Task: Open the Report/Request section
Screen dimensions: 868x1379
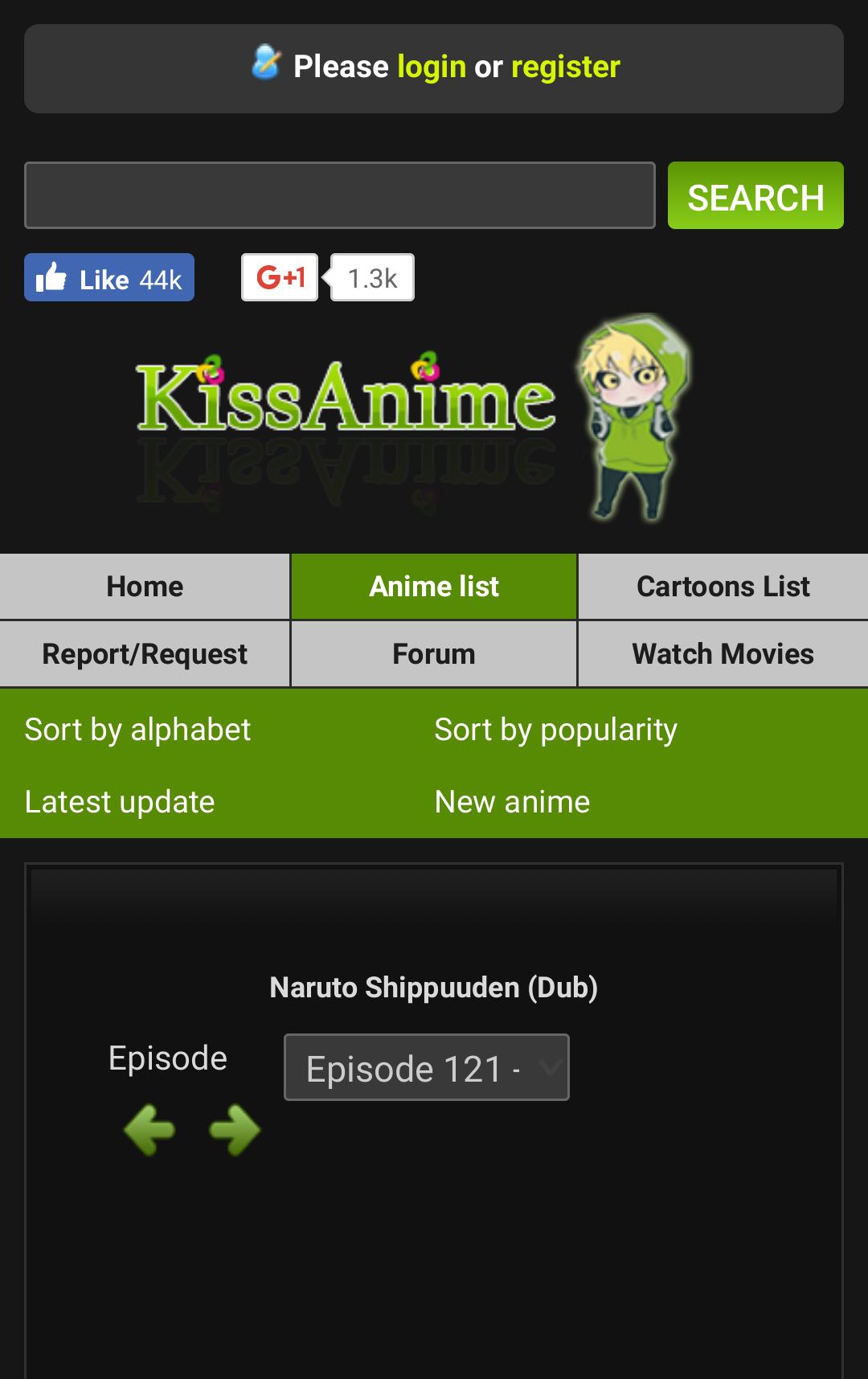Action: pyautogui.click(x=145, y=654)
